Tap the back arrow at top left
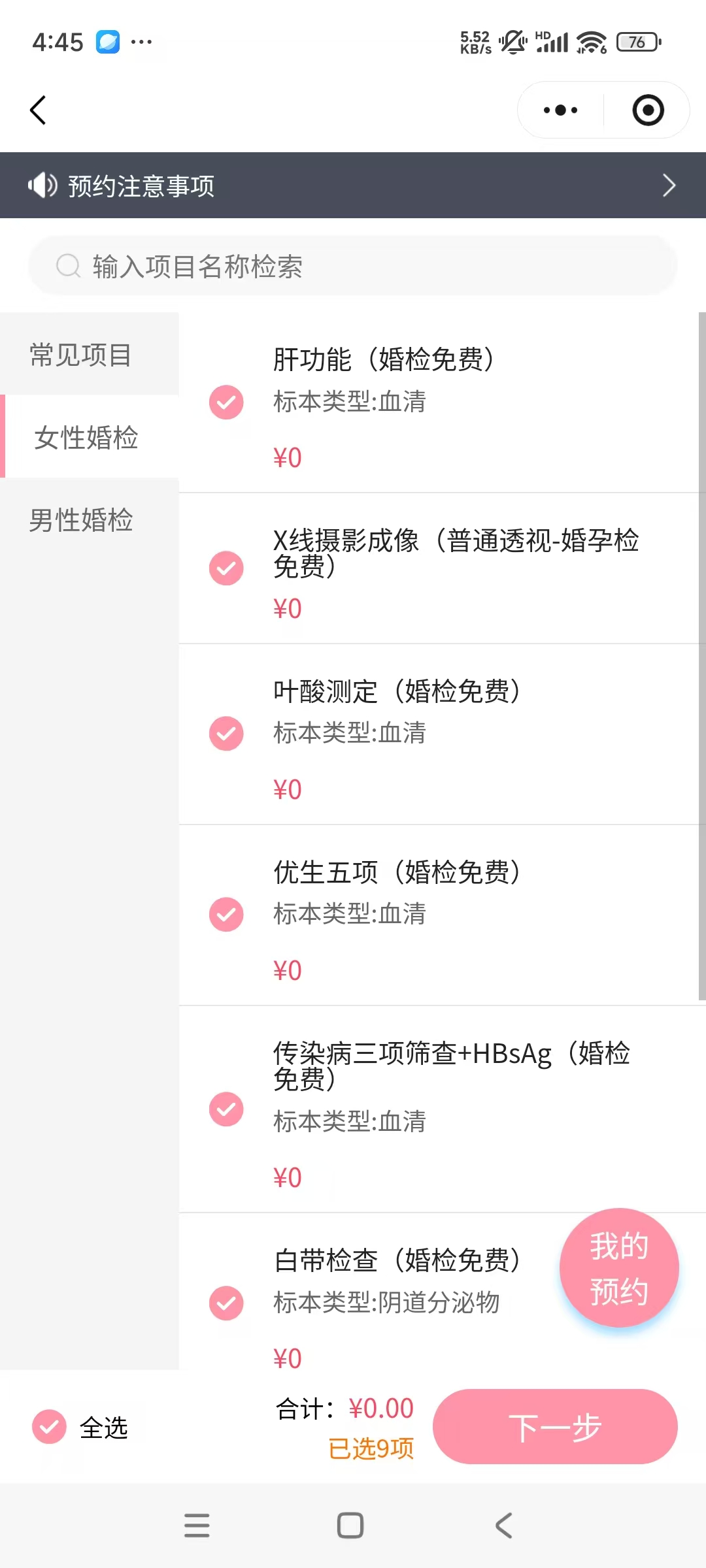The image size is (706, 1568). click(x=37, y=110)
